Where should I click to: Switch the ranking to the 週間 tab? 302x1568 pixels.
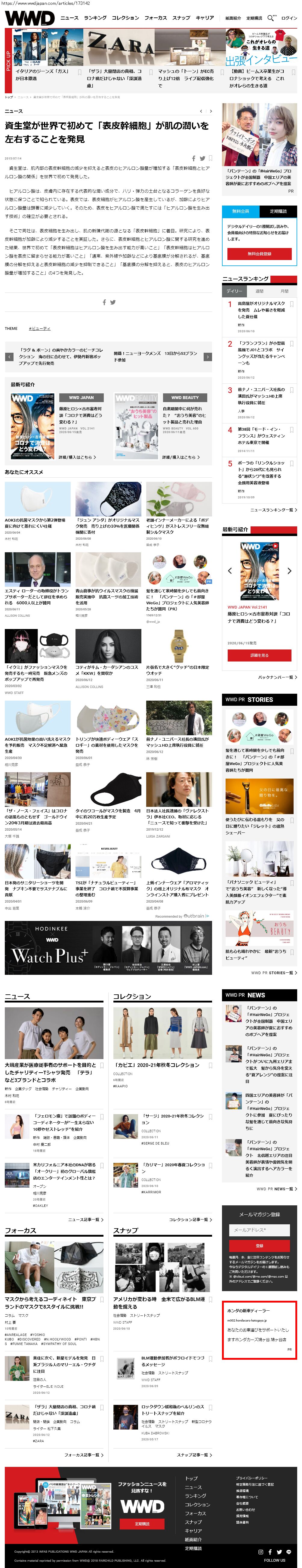pyautogui.click(x=259, y=292)
